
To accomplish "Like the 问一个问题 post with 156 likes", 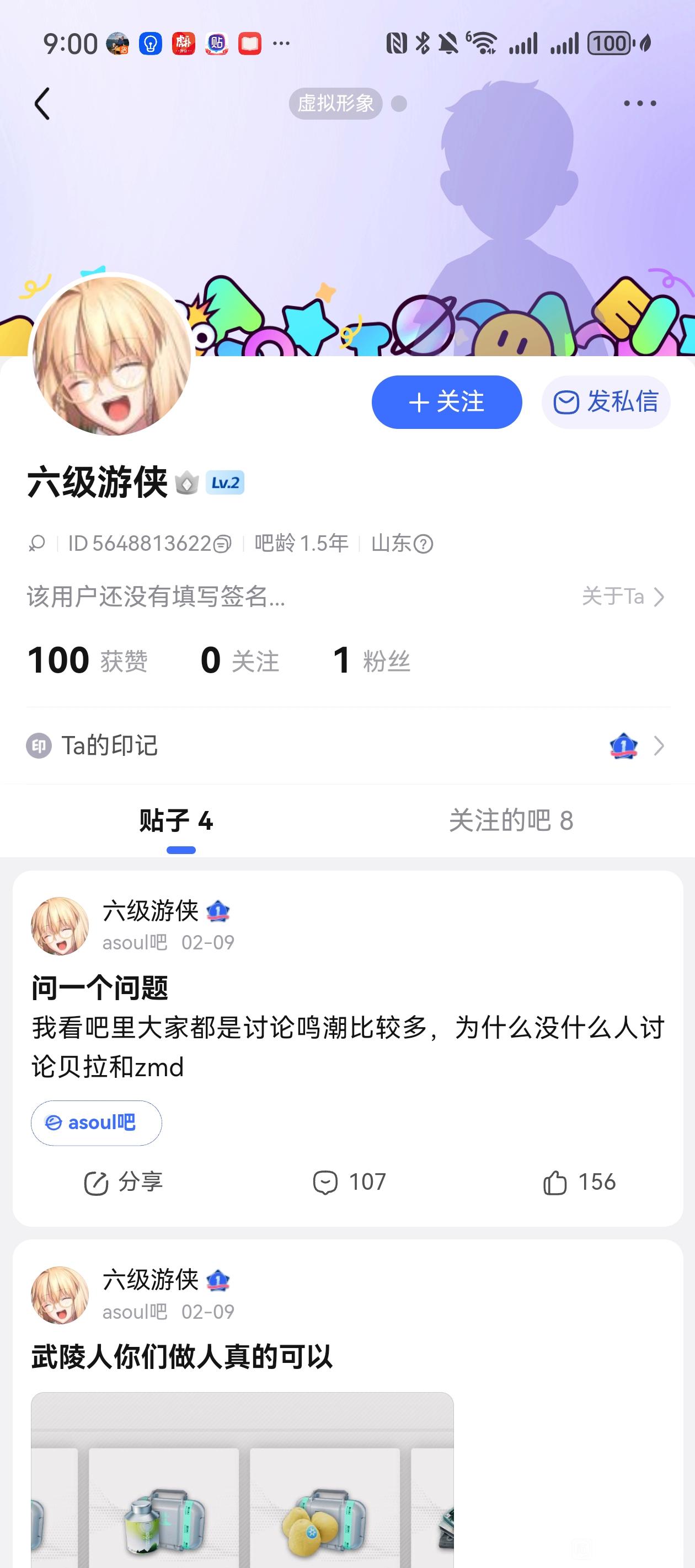I will [x=579, y=1182].
